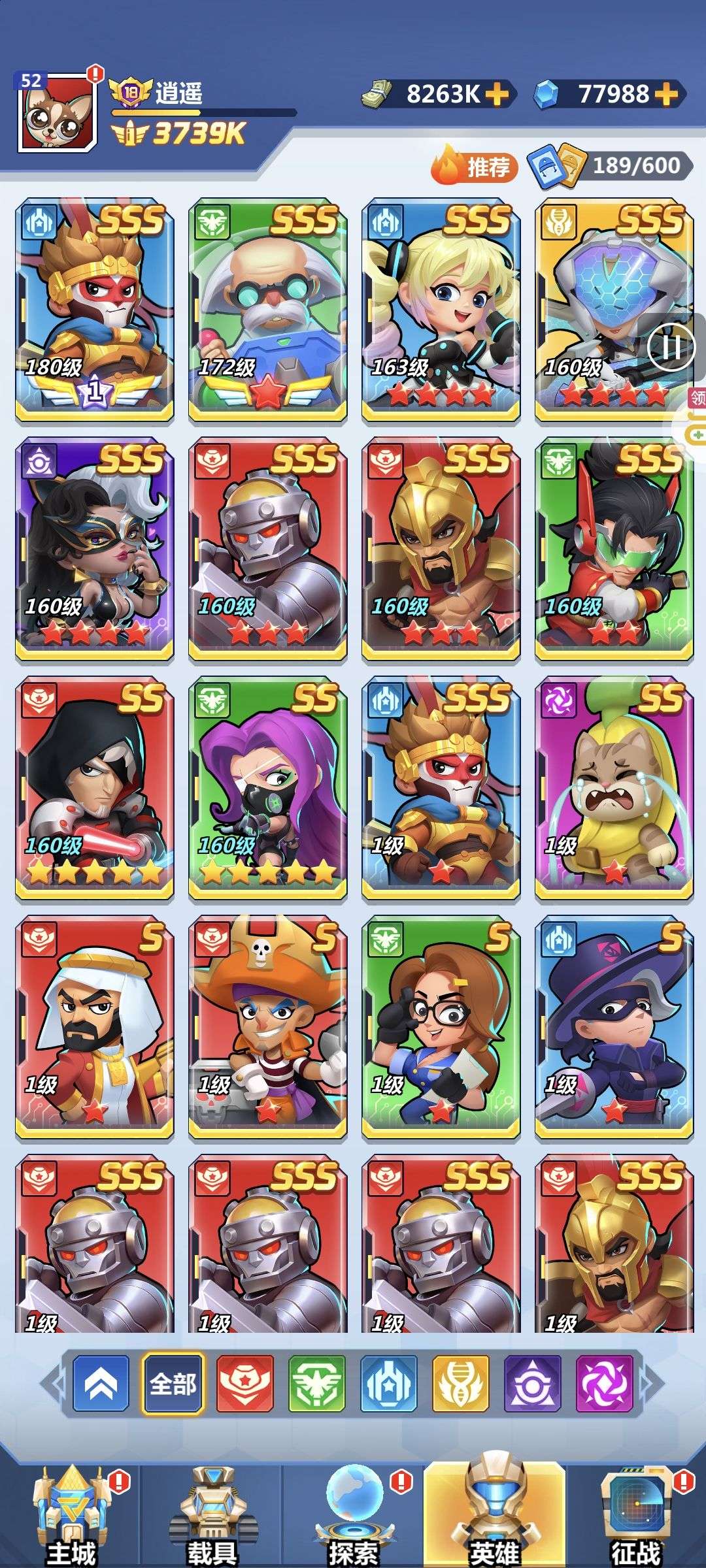The width and height of the screenshot is (706, 1568).
Task: Collapse the list with the double-chevron button
Action: tap(101, 1384)
